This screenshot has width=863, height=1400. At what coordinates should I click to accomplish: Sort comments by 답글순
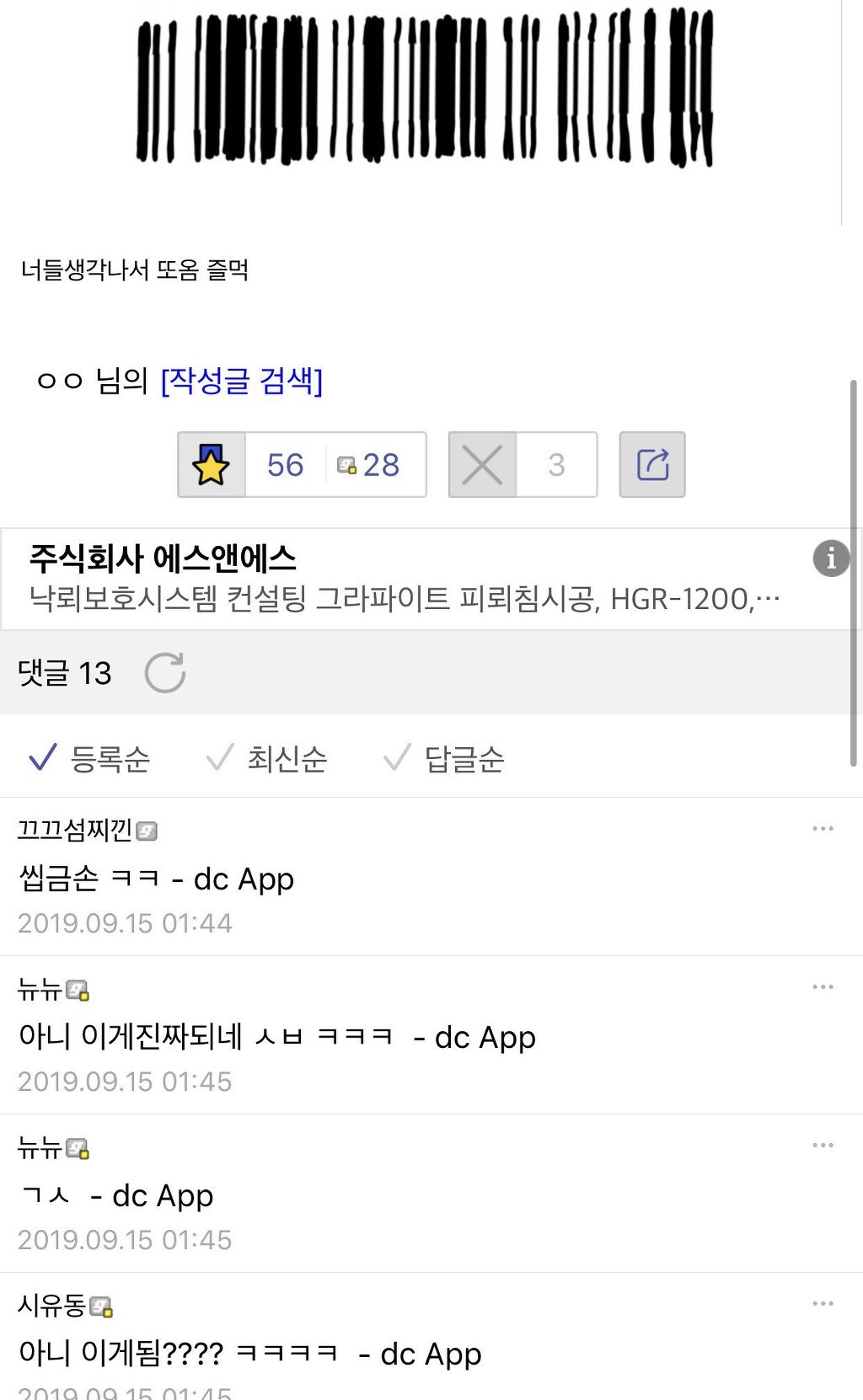[x=444, y=759]
